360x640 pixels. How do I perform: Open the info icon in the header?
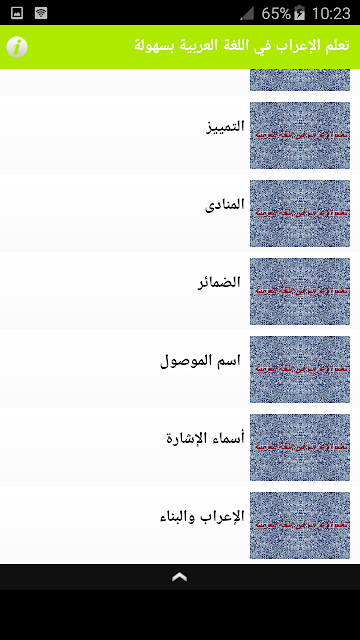17,47
